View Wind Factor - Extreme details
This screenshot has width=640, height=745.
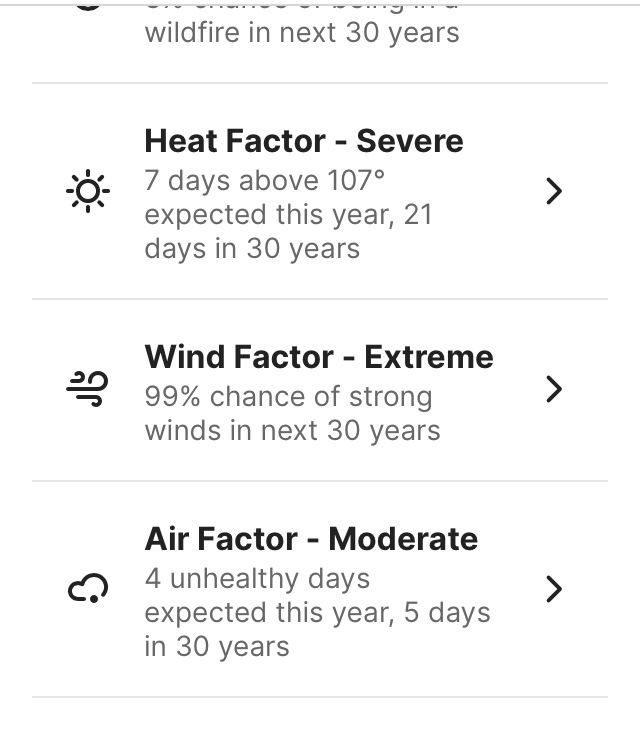(x=319, y=389)
